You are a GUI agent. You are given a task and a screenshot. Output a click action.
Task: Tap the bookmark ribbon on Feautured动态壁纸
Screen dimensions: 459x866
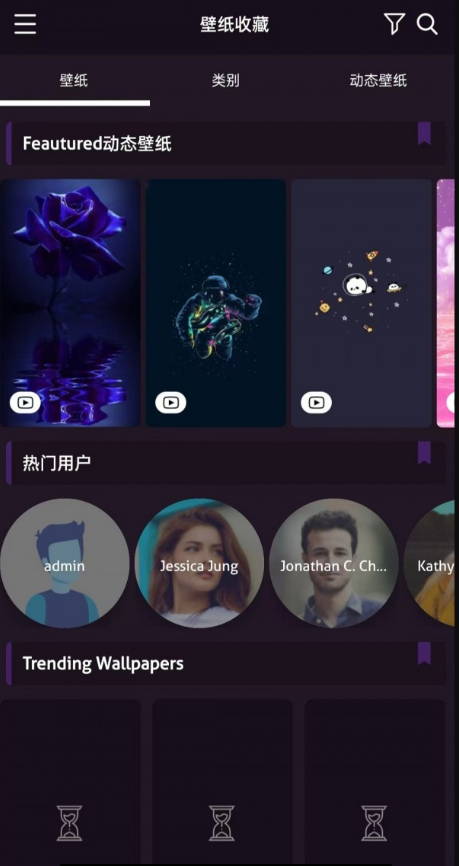[x=424, y=134]
